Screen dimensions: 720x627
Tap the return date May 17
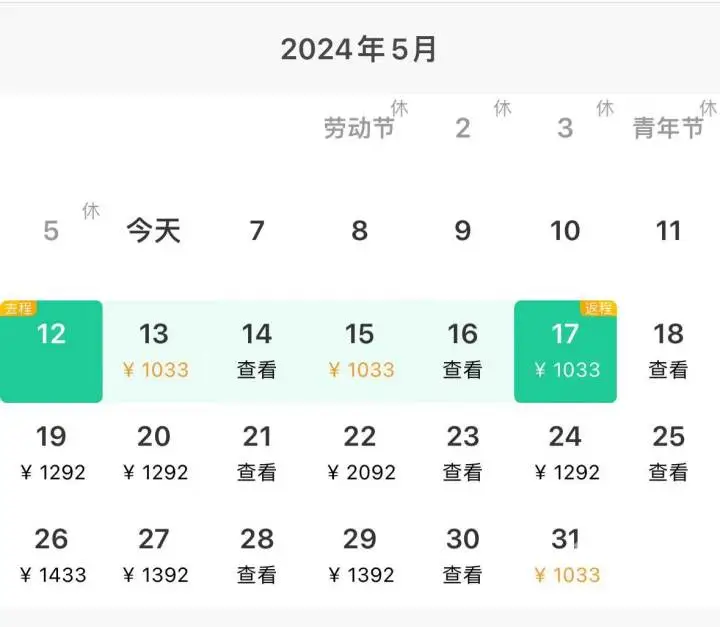click(565, 351)
